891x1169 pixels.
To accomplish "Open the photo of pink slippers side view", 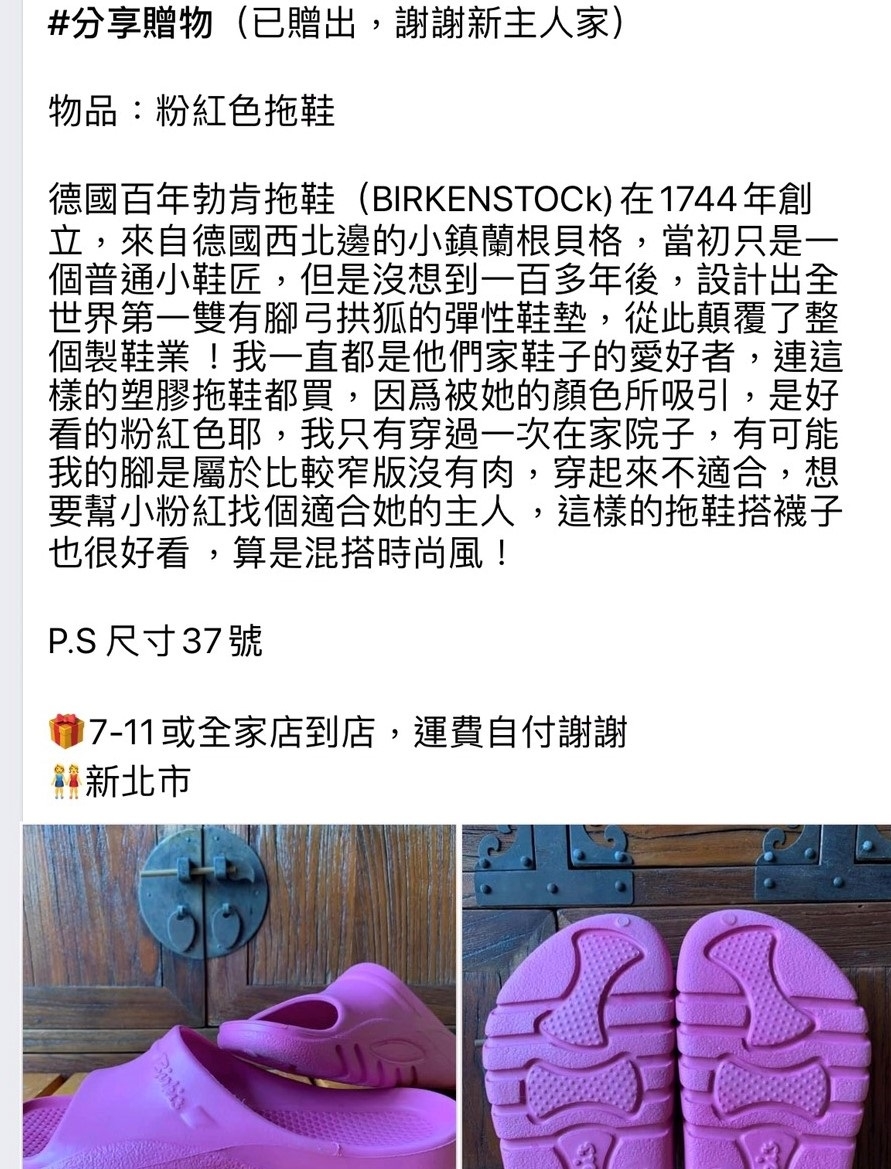I will coord(239,996).
